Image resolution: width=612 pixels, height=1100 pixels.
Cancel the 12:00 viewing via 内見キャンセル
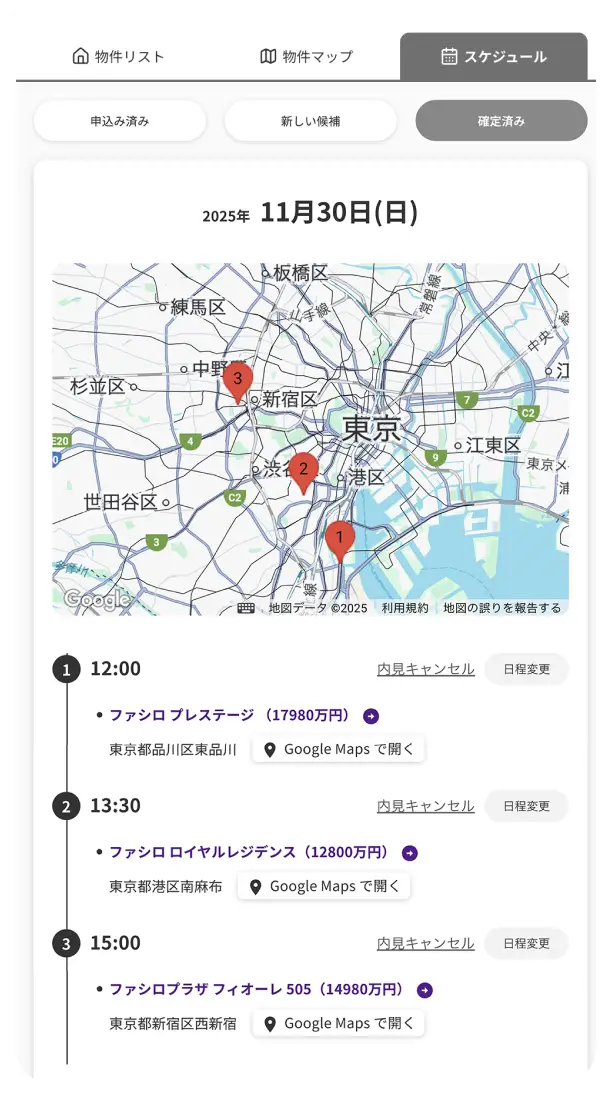[x=425, y=669]
